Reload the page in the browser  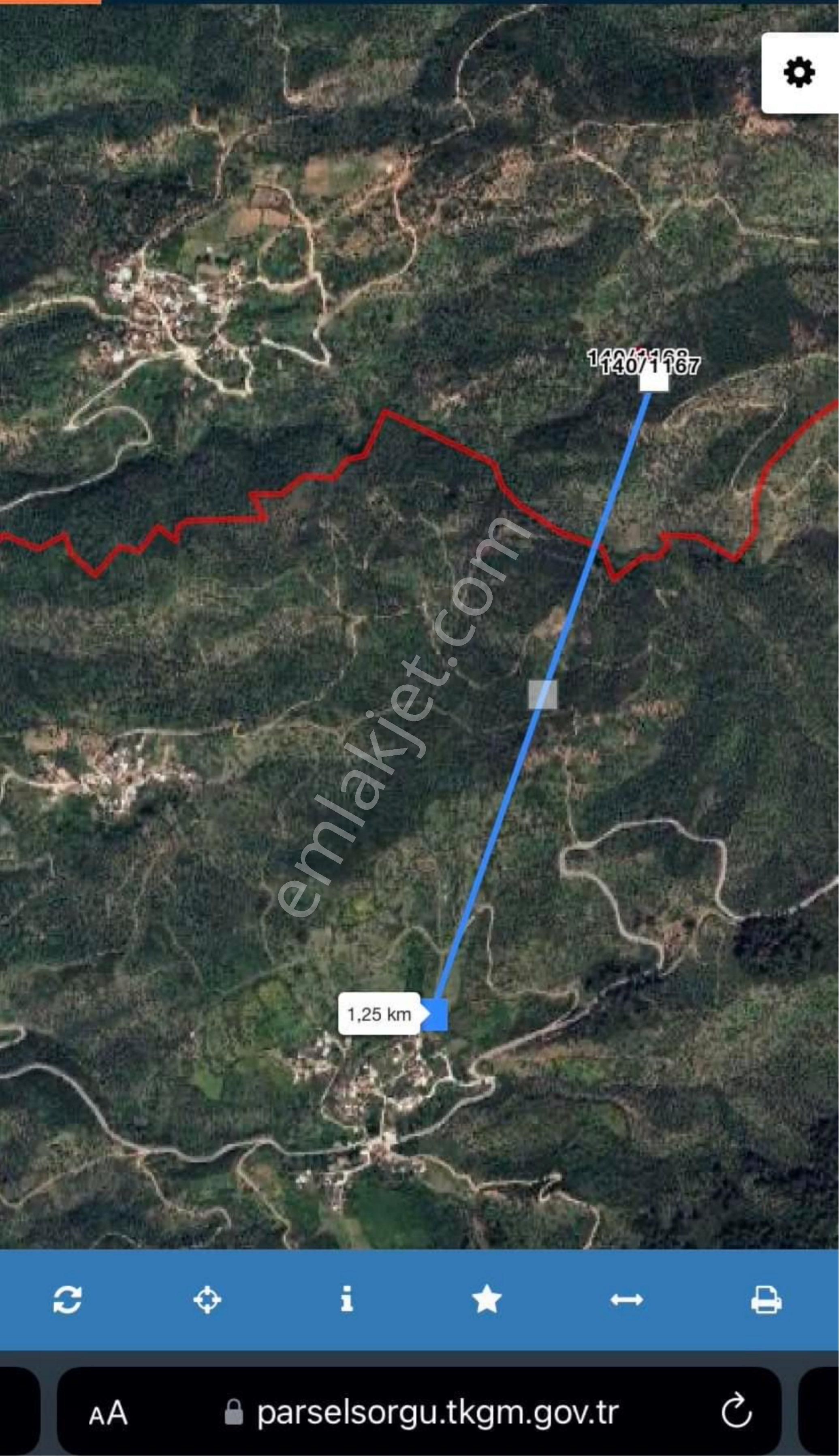pos(737,1413)
